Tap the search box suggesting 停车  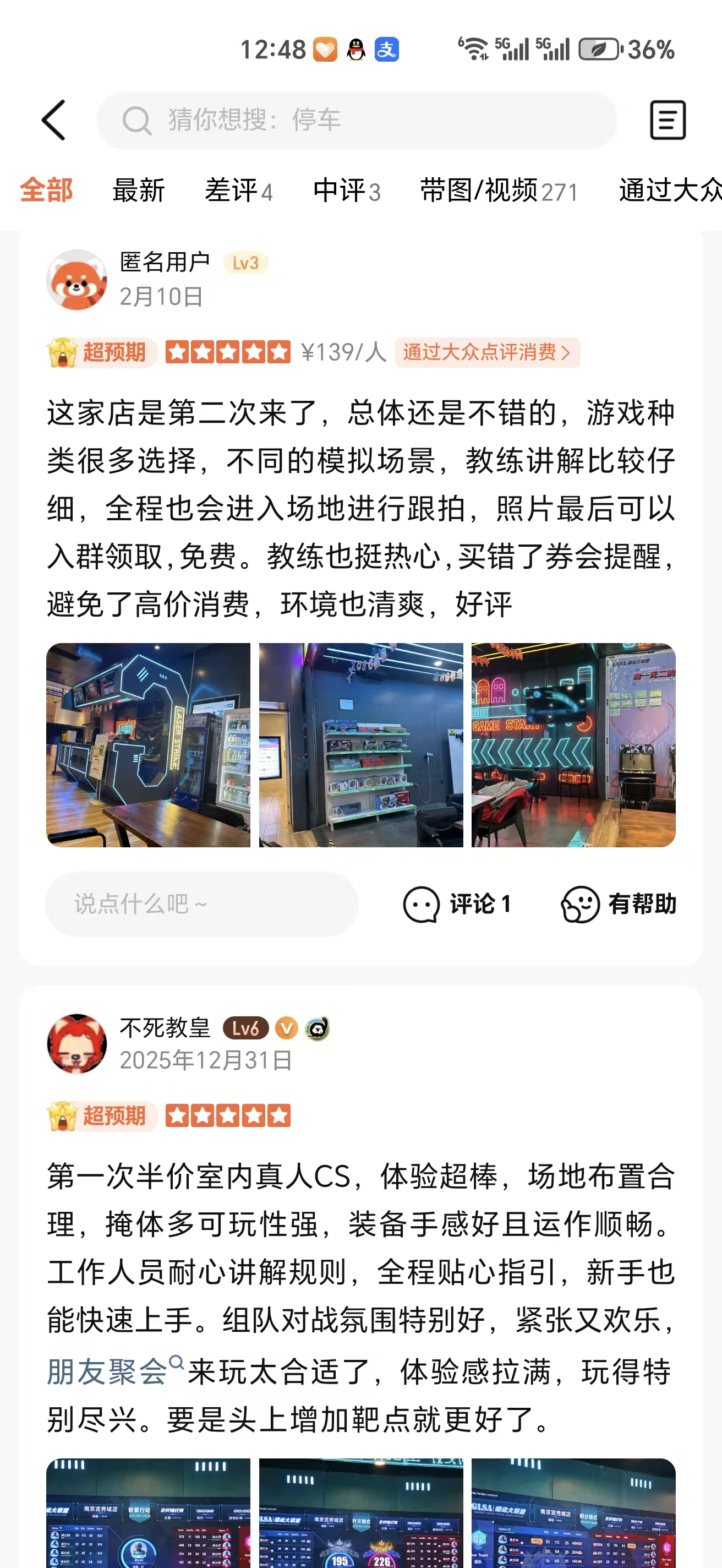tap(357, 121)
